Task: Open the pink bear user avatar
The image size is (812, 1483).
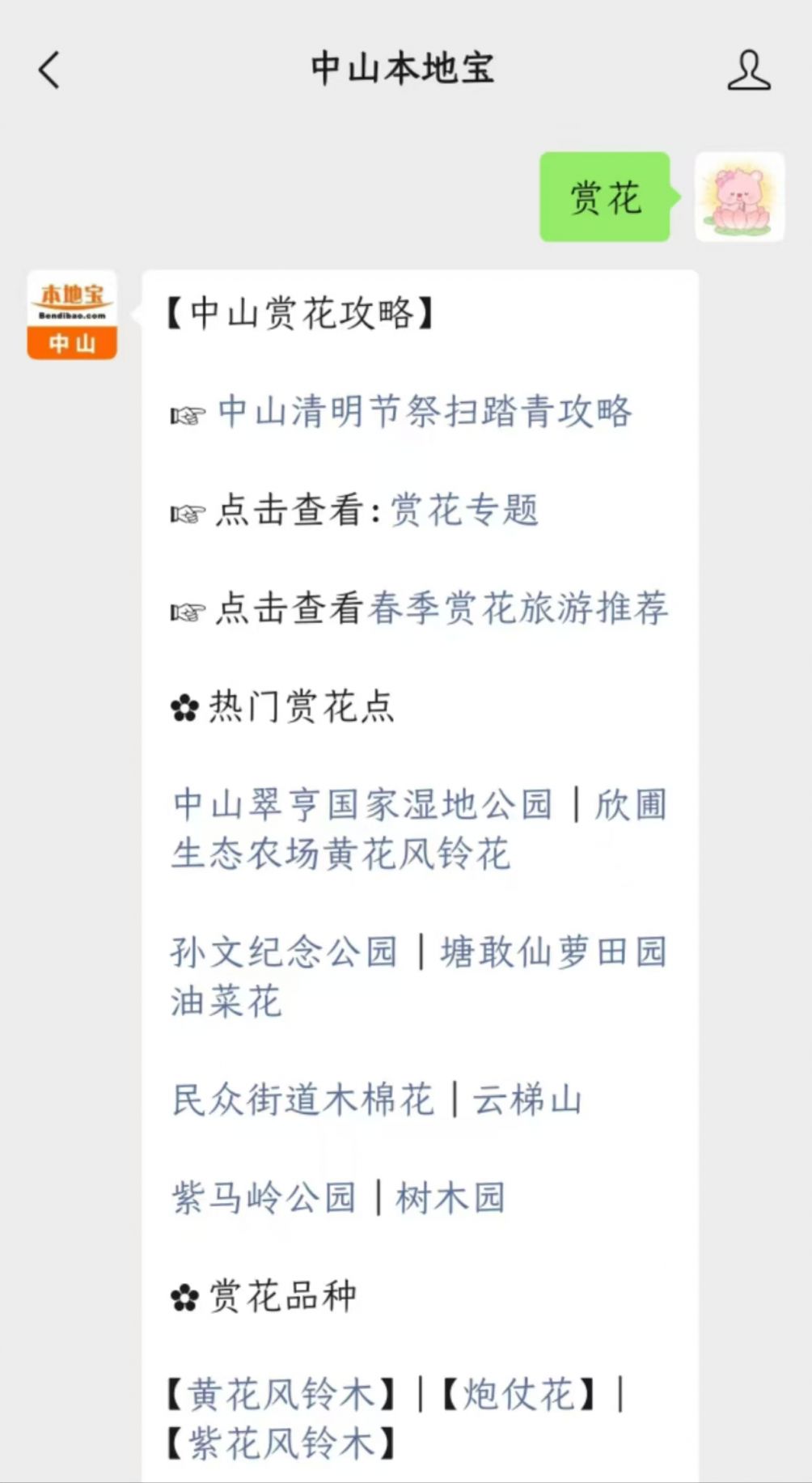Action: tap(739, 197)
